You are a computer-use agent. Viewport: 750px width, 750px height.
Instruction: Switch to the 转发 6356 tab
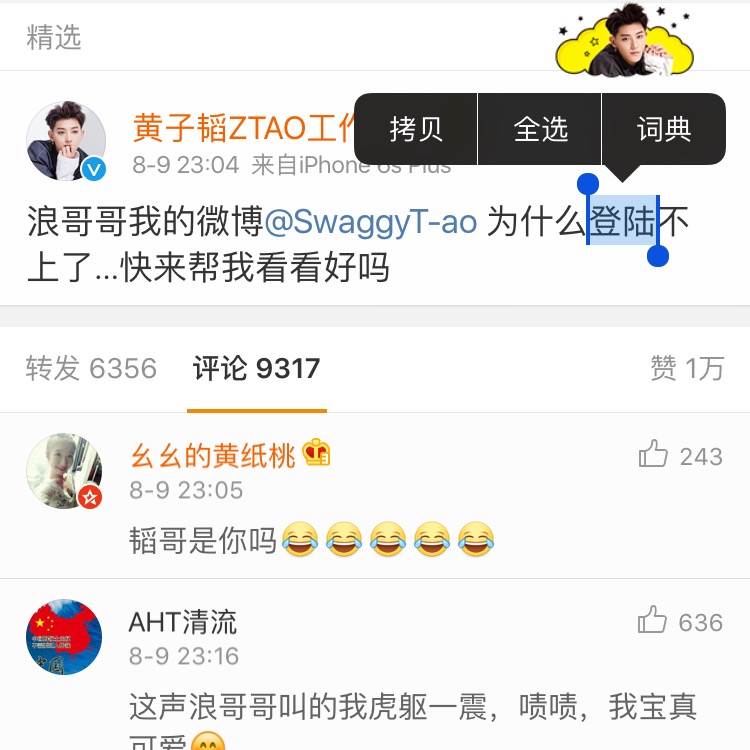click(x=91, y=368)
